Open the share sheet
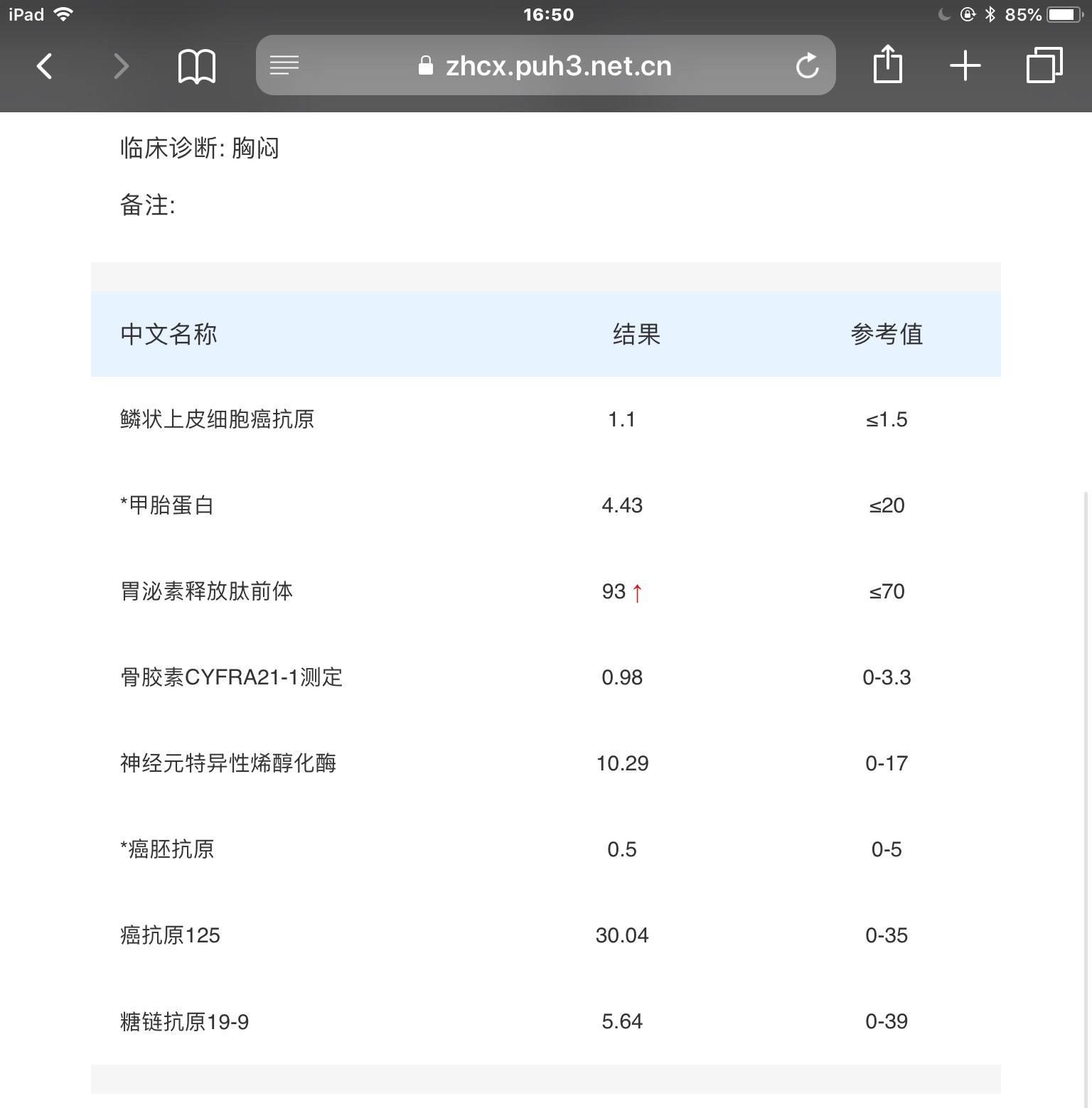The width and height of the screenshot is (1092, 1108). (x=887, y=65)
